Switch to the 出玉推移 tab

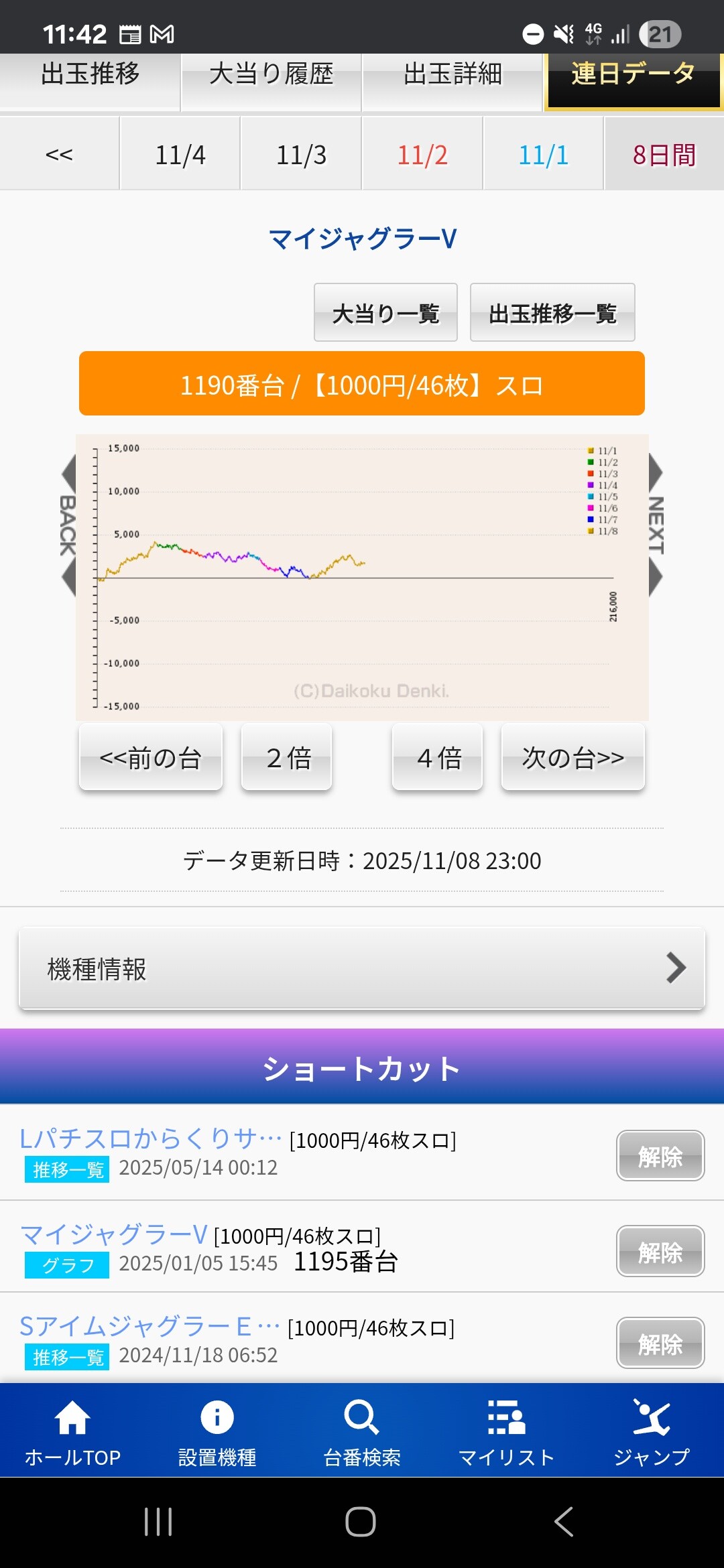[x=90, y=75]
